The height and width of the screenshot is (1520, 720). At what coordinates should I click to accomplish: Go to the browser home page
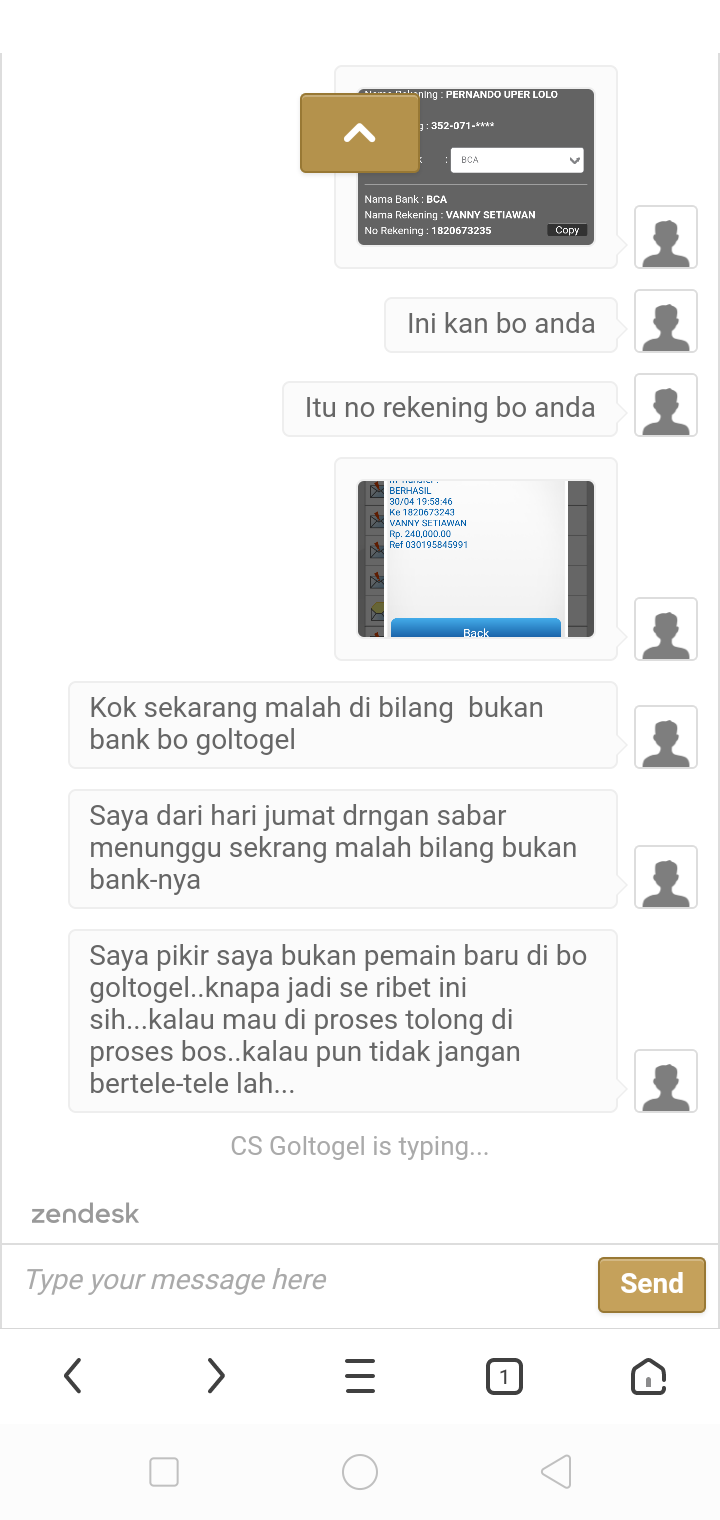(648, 1377)
